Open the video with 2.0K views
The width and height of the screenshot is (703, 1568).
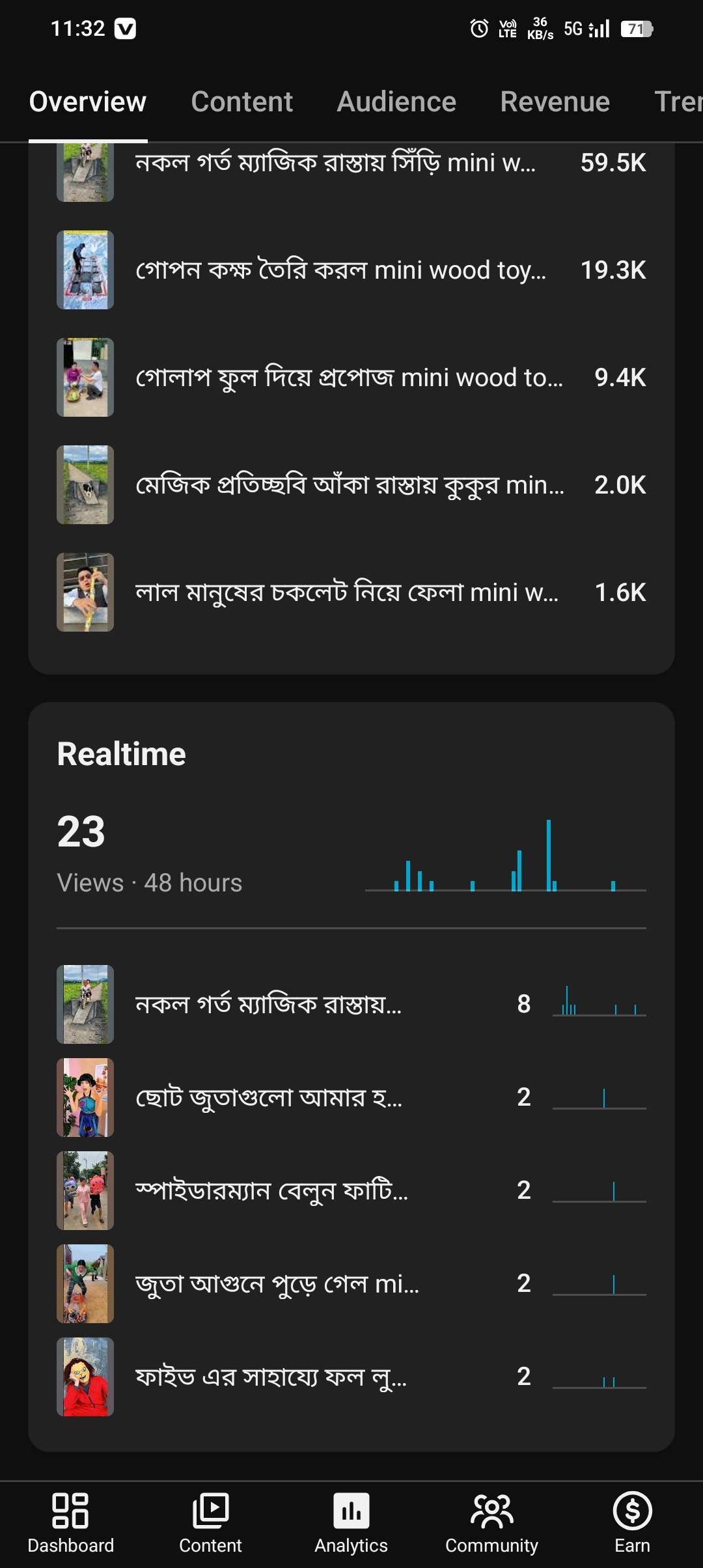pyautogui.click(x=351, y=485)
